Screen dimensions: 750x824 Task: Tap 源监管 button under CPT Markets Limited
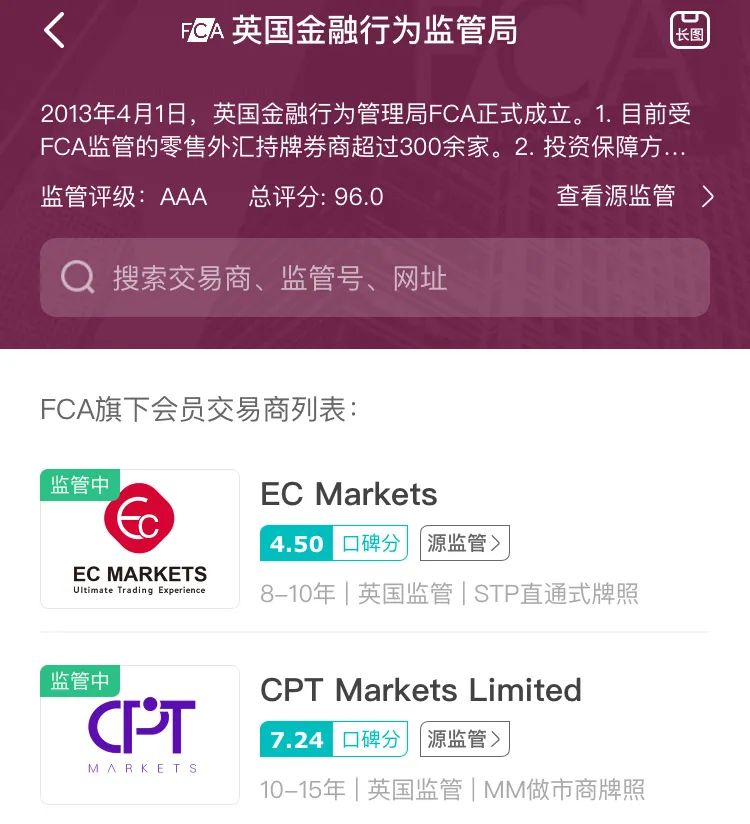pos(465,739)
